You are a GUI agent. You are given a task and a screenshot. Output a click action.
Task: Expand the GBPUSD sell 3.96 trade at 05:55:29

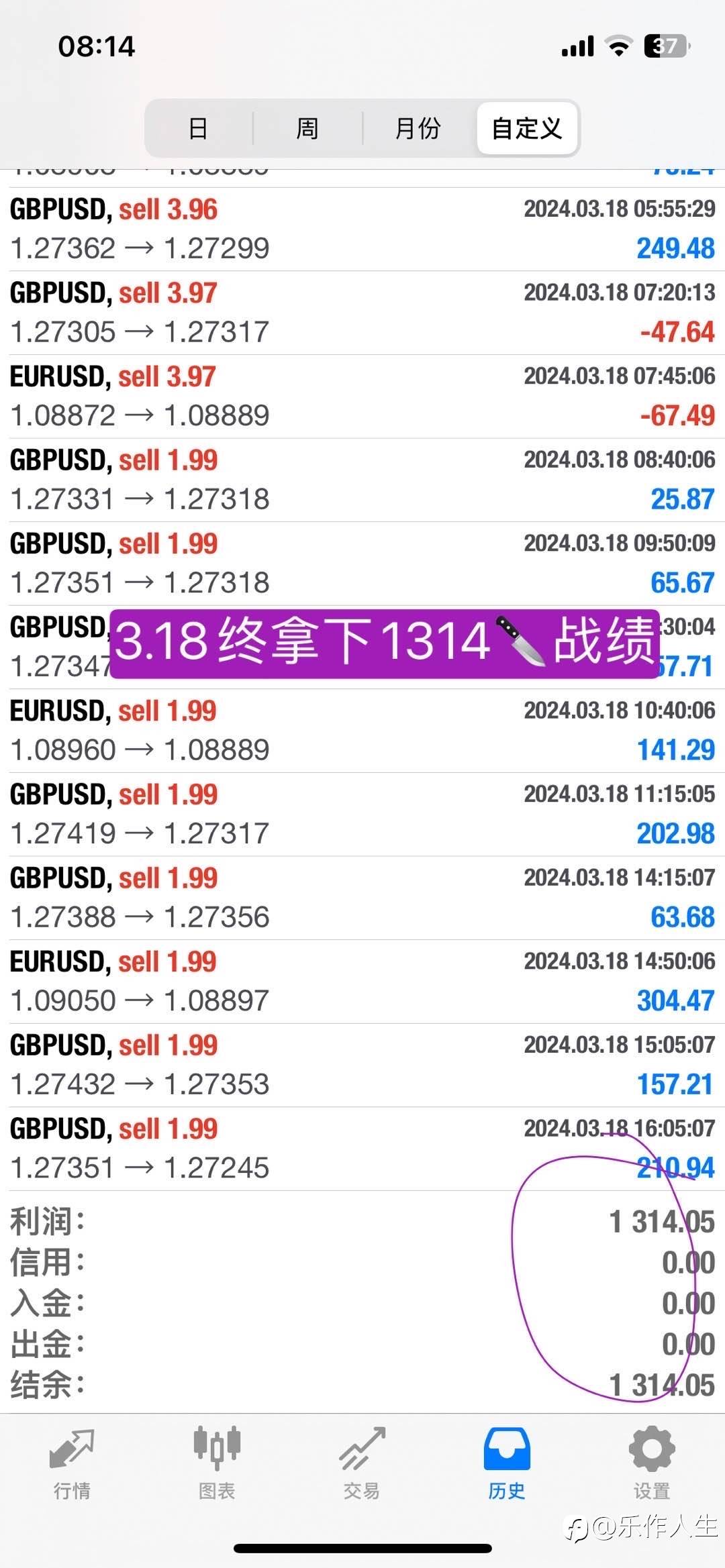point(362,229)
